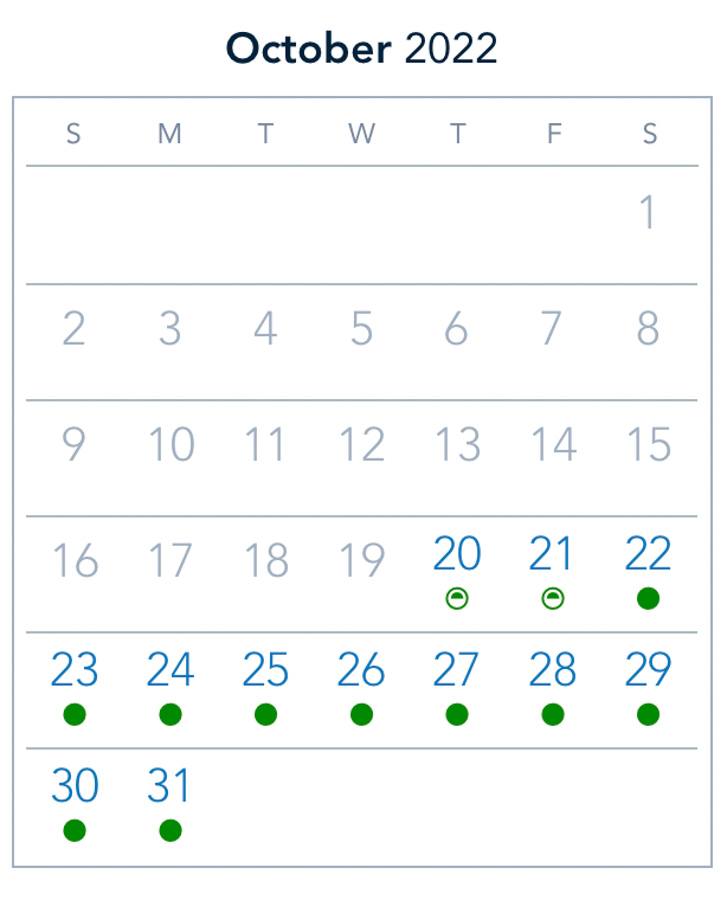Choose Friday, October 21
Screen dimensions: 727x900
pos(553,555)
